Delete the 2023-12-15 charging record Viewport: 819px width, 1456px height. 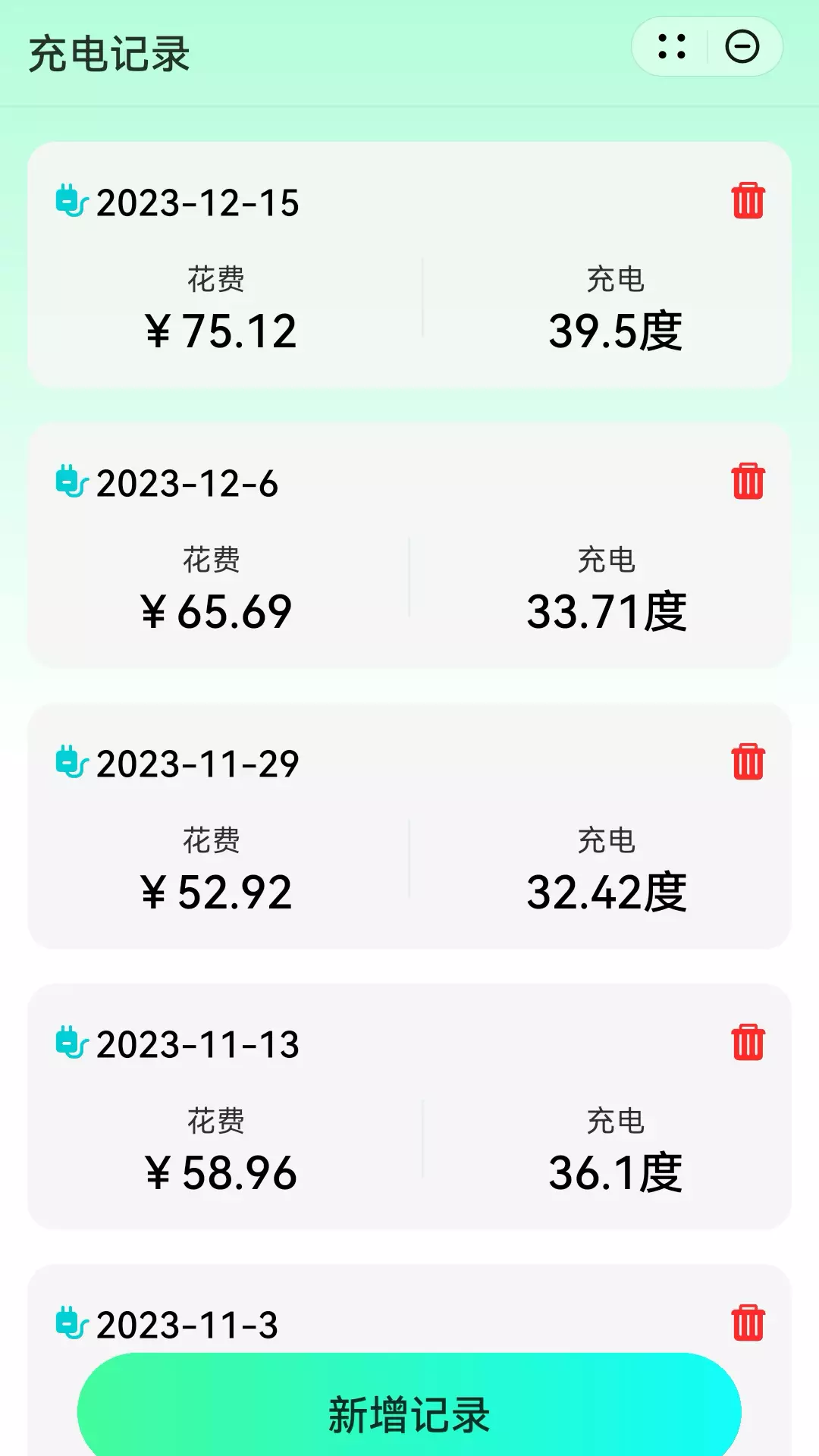coord(748,201)
